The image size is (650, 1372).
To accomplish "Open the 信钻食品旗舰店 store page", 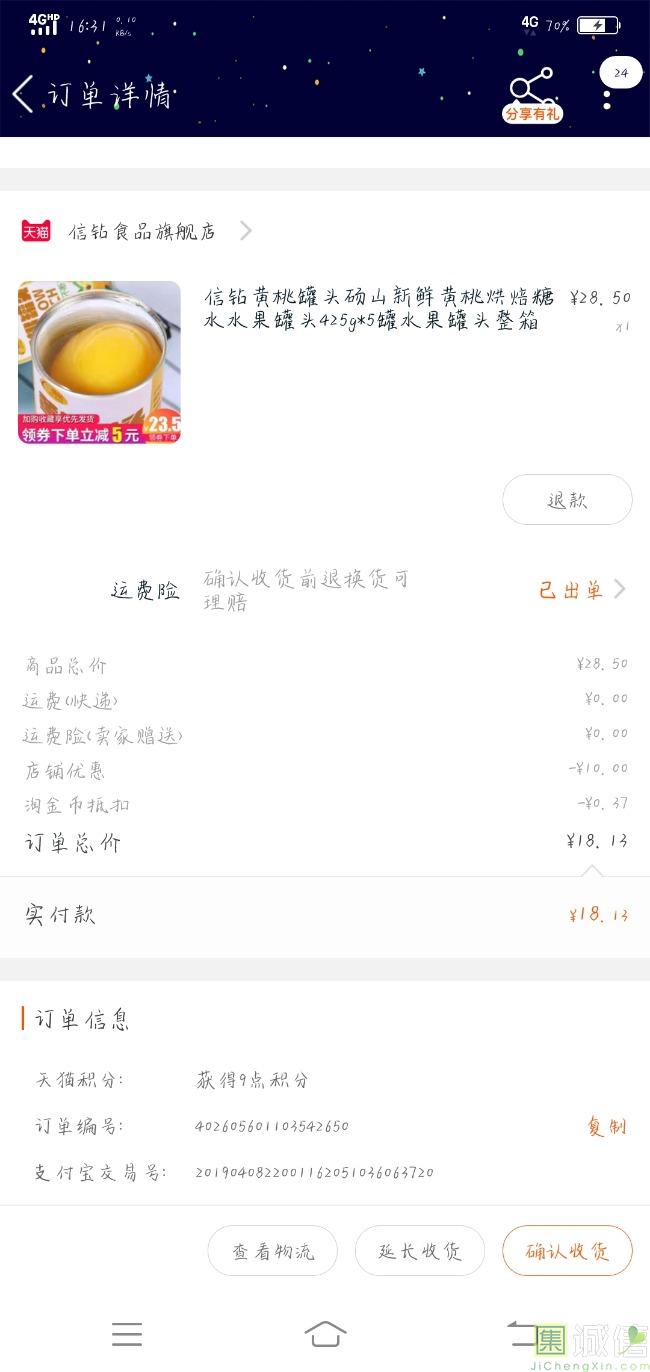I will point(142,232).
